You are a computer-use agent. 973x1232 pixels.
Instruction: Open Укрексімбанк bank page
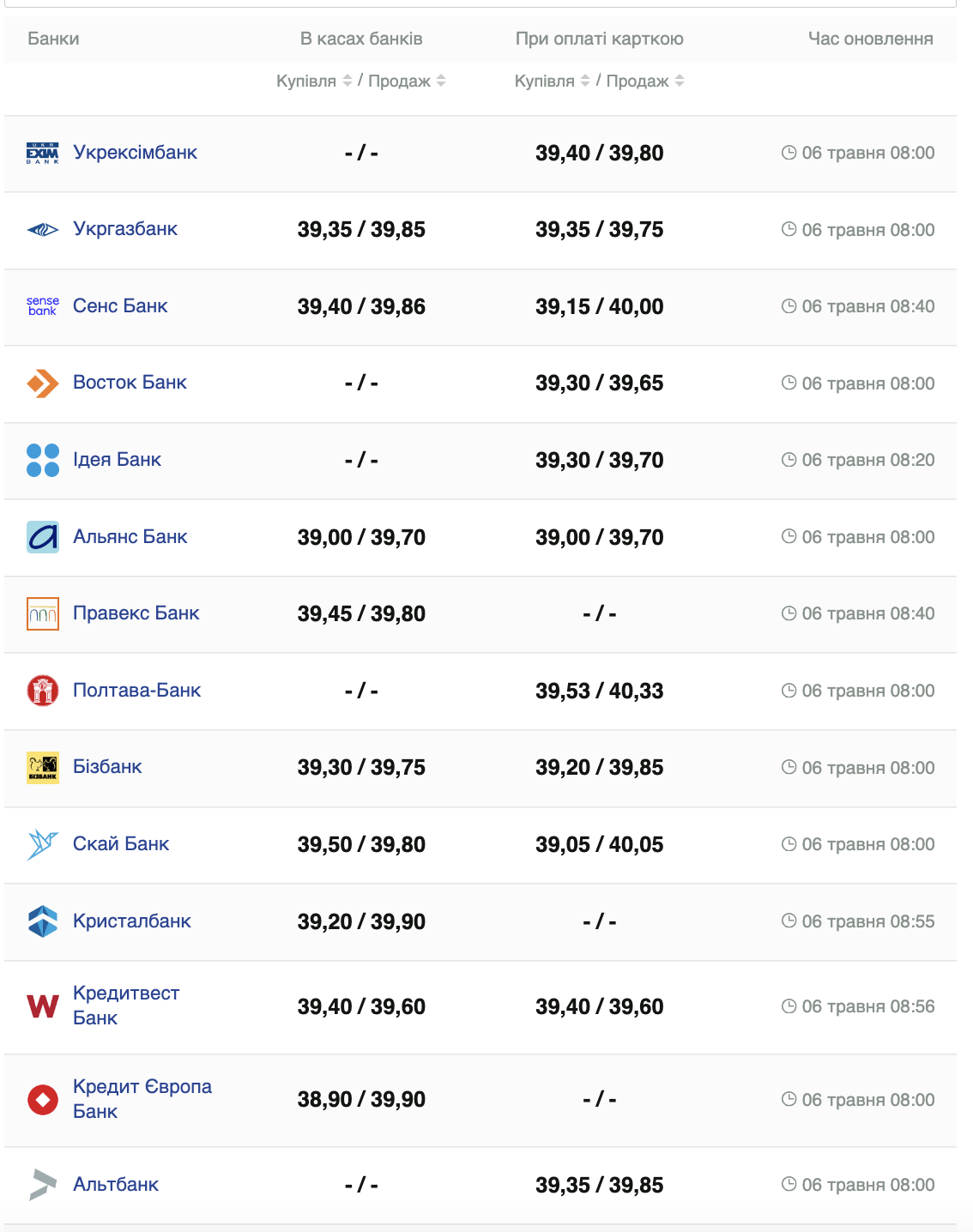click(135, 153)
